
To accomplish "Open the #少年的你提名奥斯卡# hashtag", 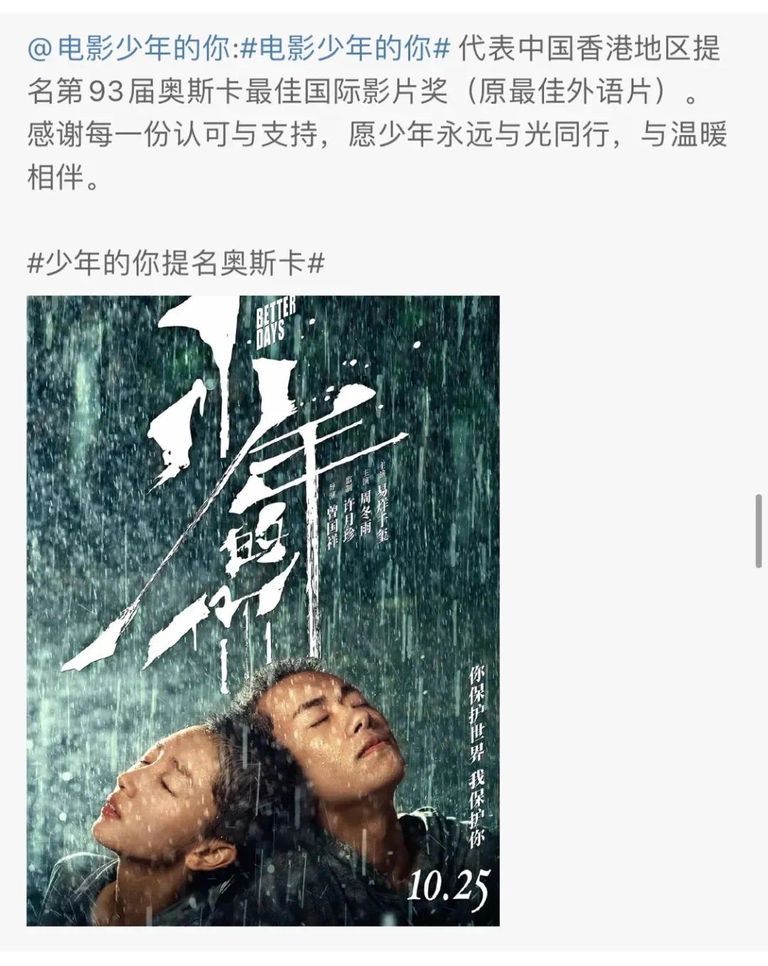I will tap(177, 264).
